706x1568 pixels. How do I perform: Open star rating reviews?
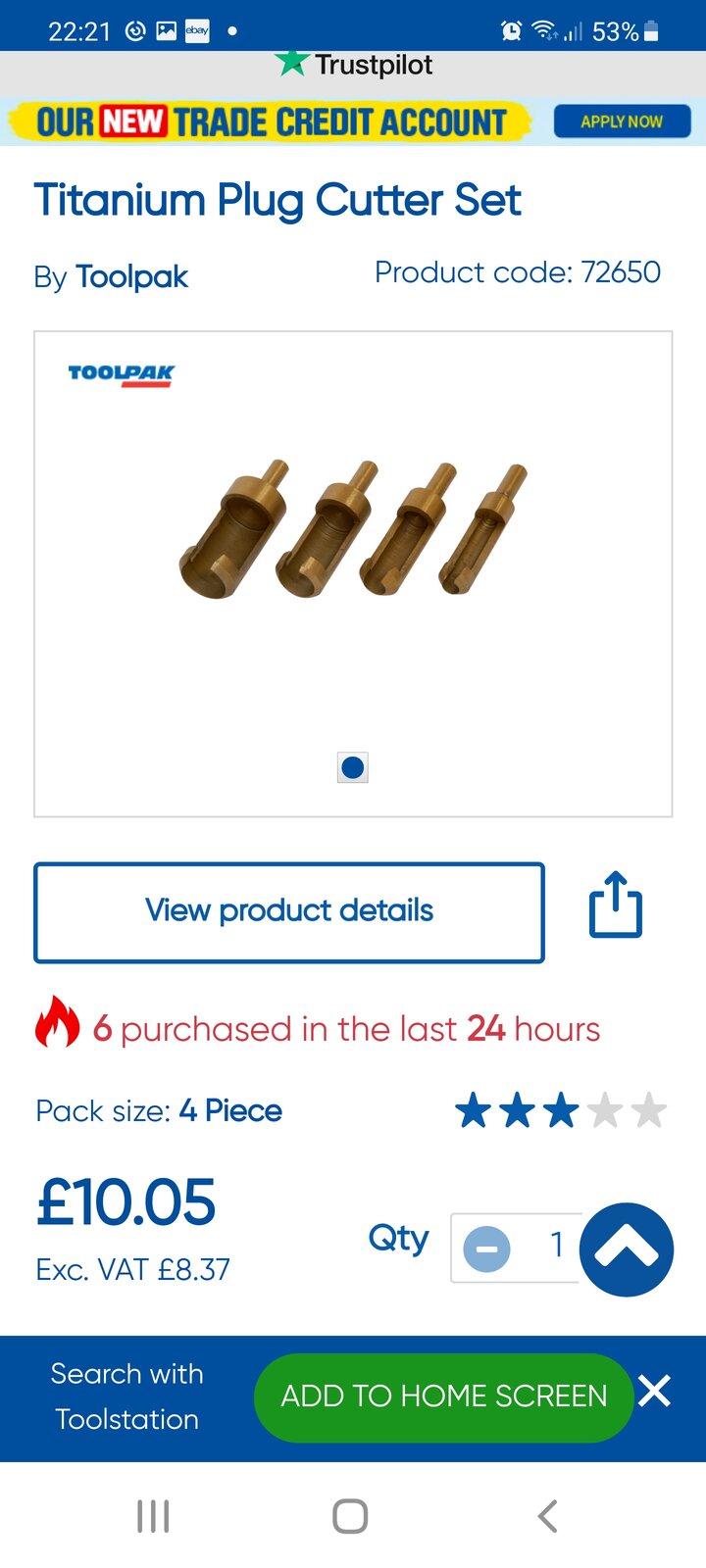click(560, 1111)
